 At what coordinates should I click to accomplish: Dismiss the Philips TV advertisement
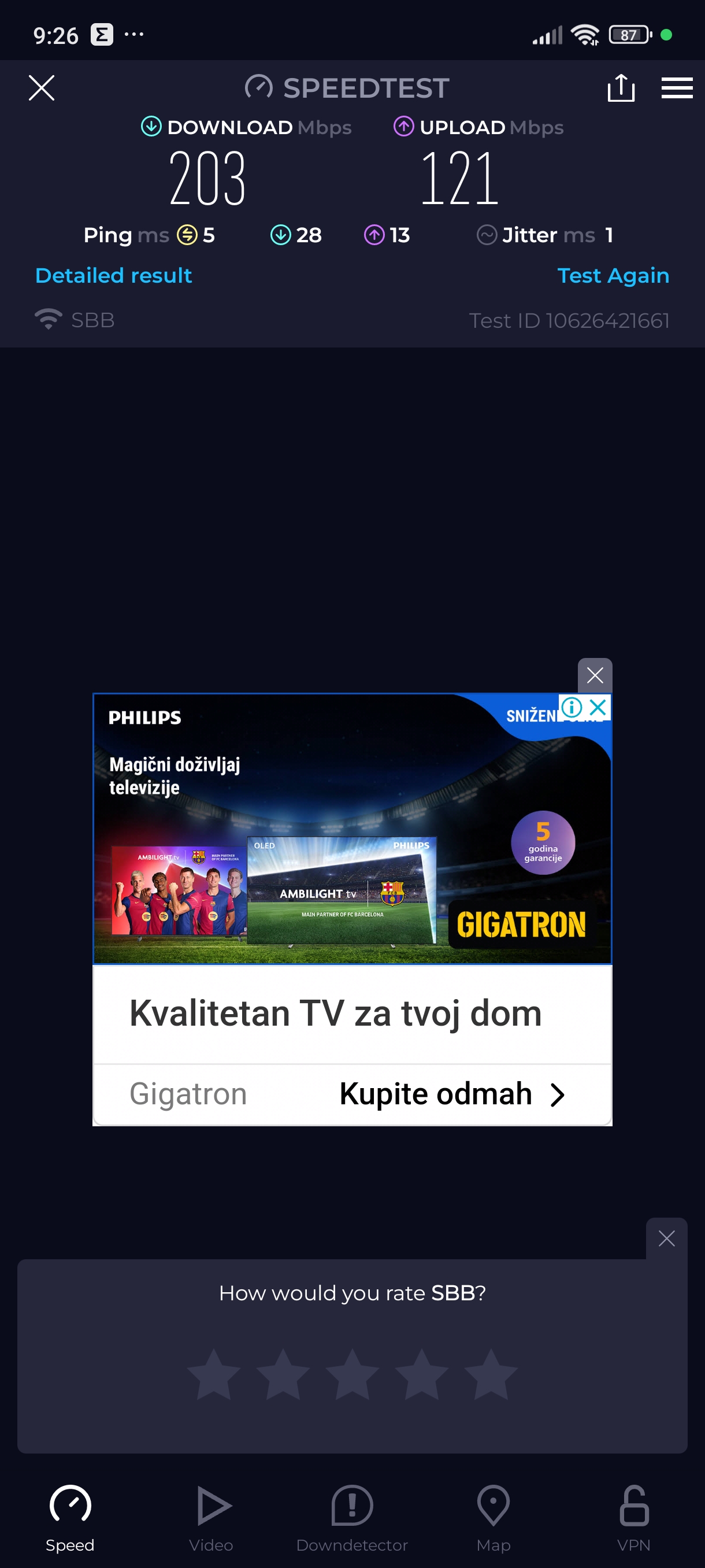click(x=594, y=675)
